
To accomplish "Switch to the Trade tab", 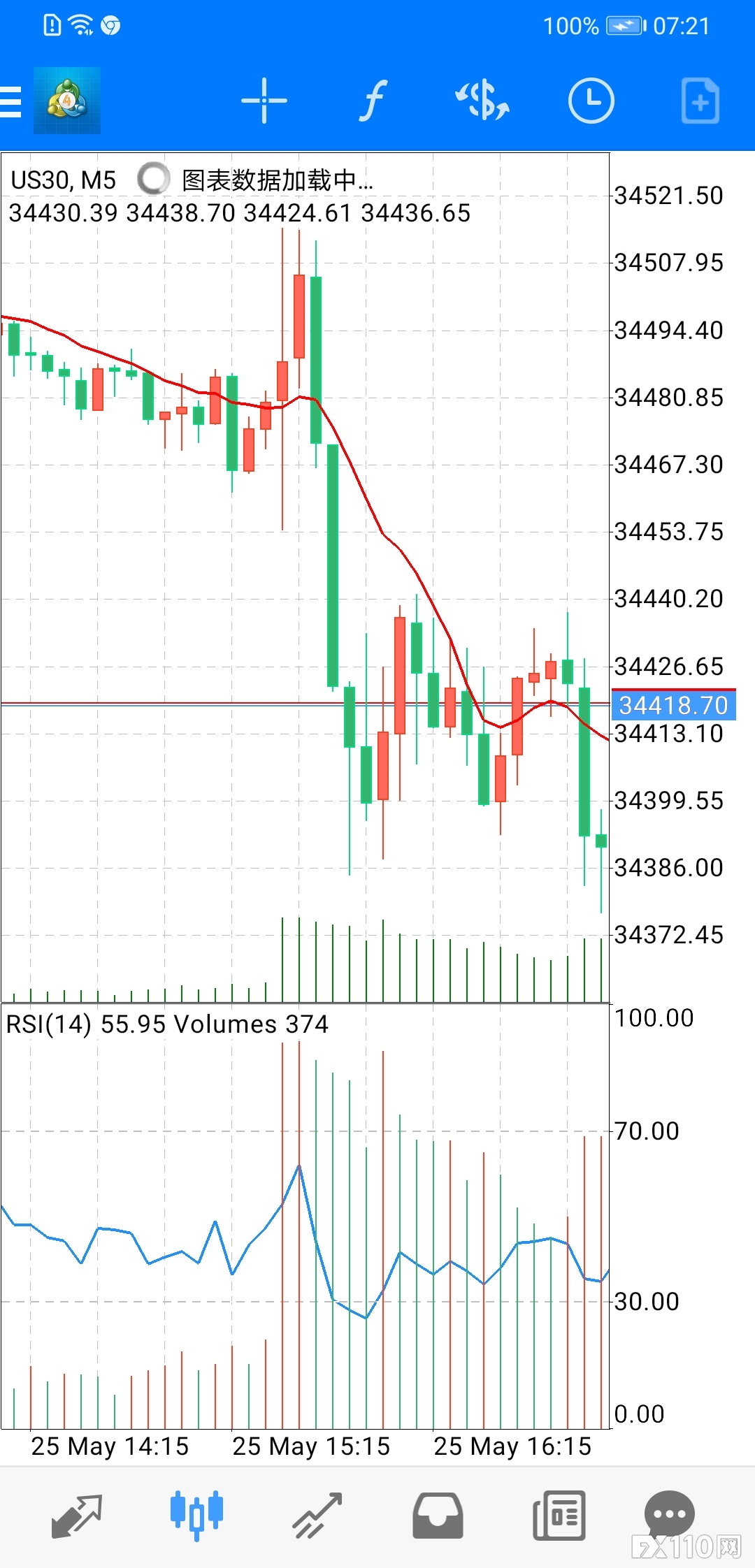I will pyautogui.click(x=317, y=1516).
